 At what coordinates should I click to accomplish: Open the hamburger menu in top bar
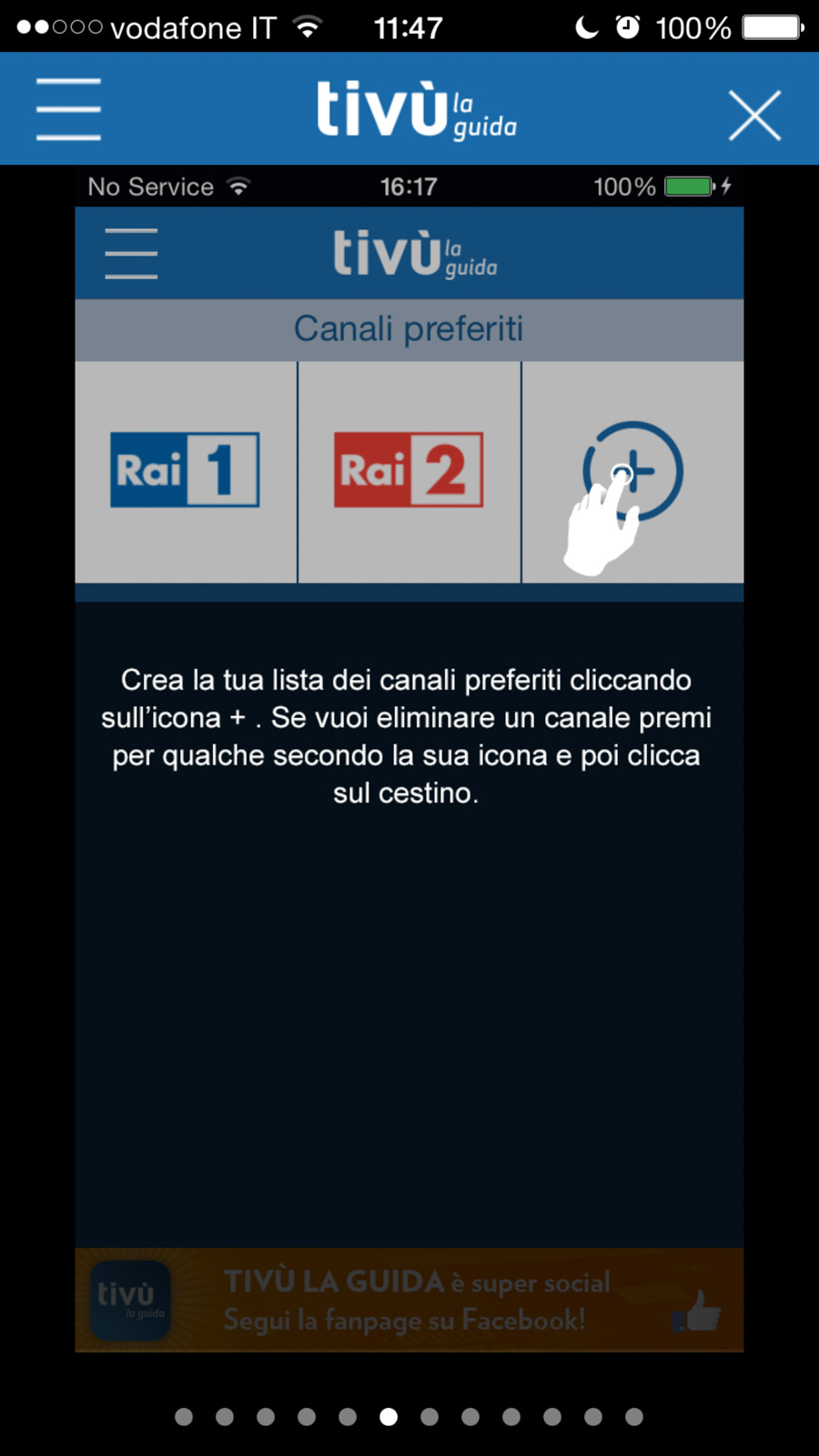68,109
